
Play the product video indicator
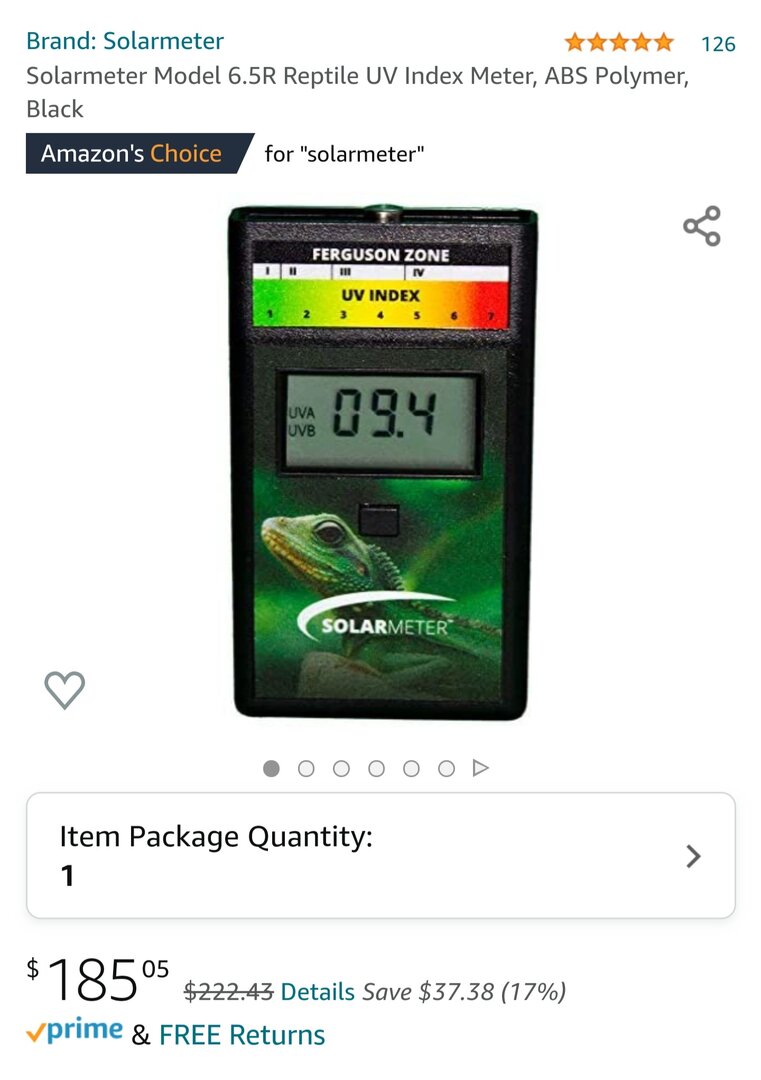481,768
